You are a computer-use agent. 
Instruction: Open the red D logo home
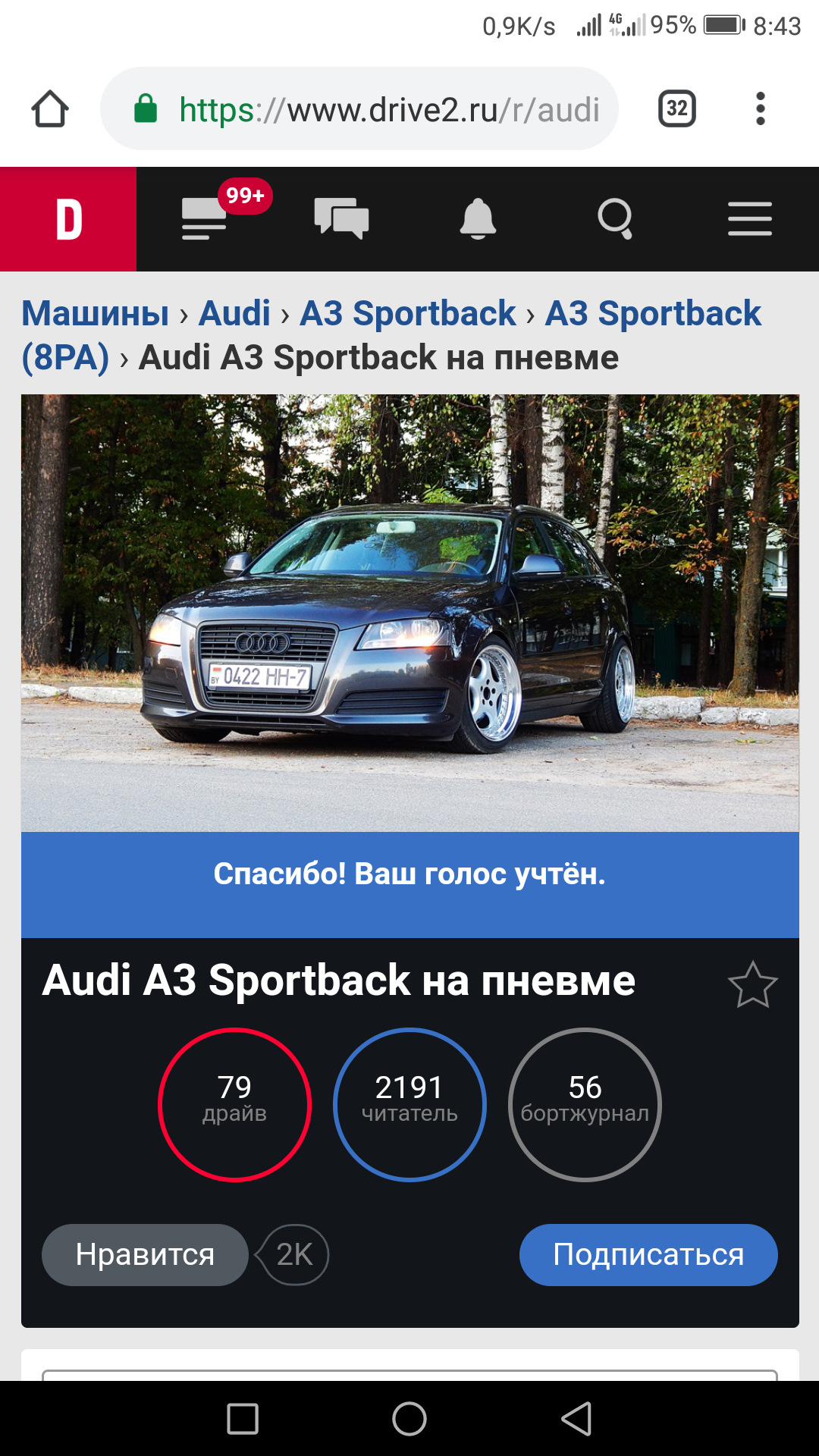click(68, 219)
